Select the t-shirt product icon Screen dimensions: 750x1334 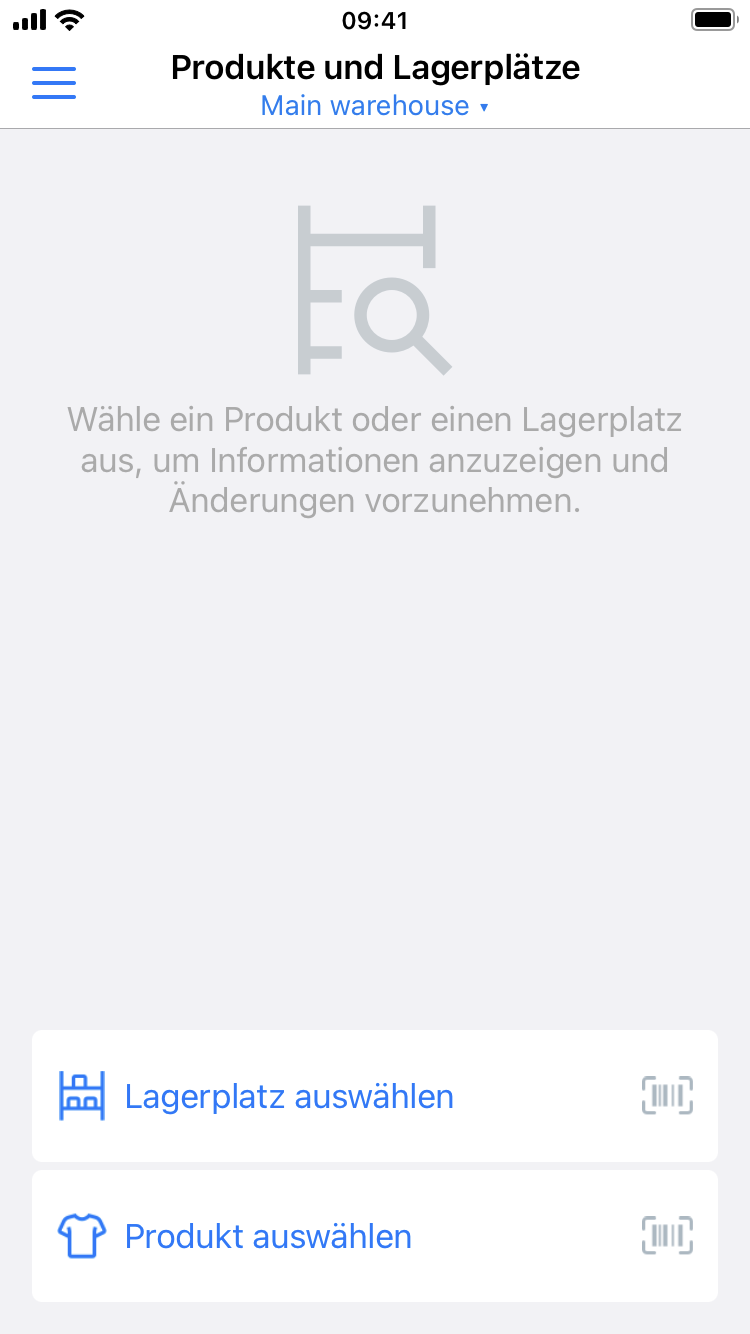pyautogui.click(x=82, y=1236)
